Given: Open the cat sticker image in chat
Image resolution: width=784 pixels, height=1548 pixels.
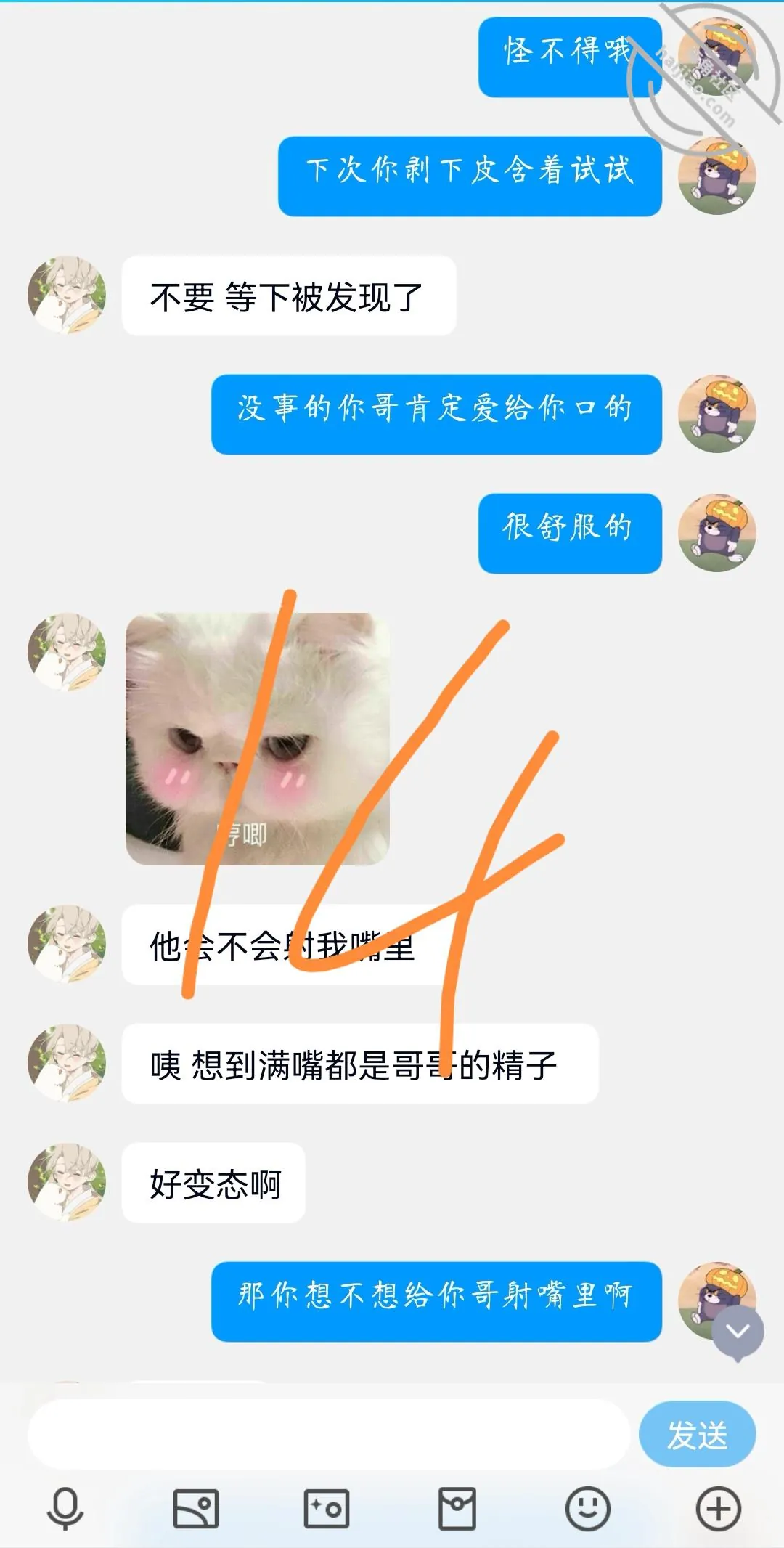Looking at the screenshot, I should 258,739.
